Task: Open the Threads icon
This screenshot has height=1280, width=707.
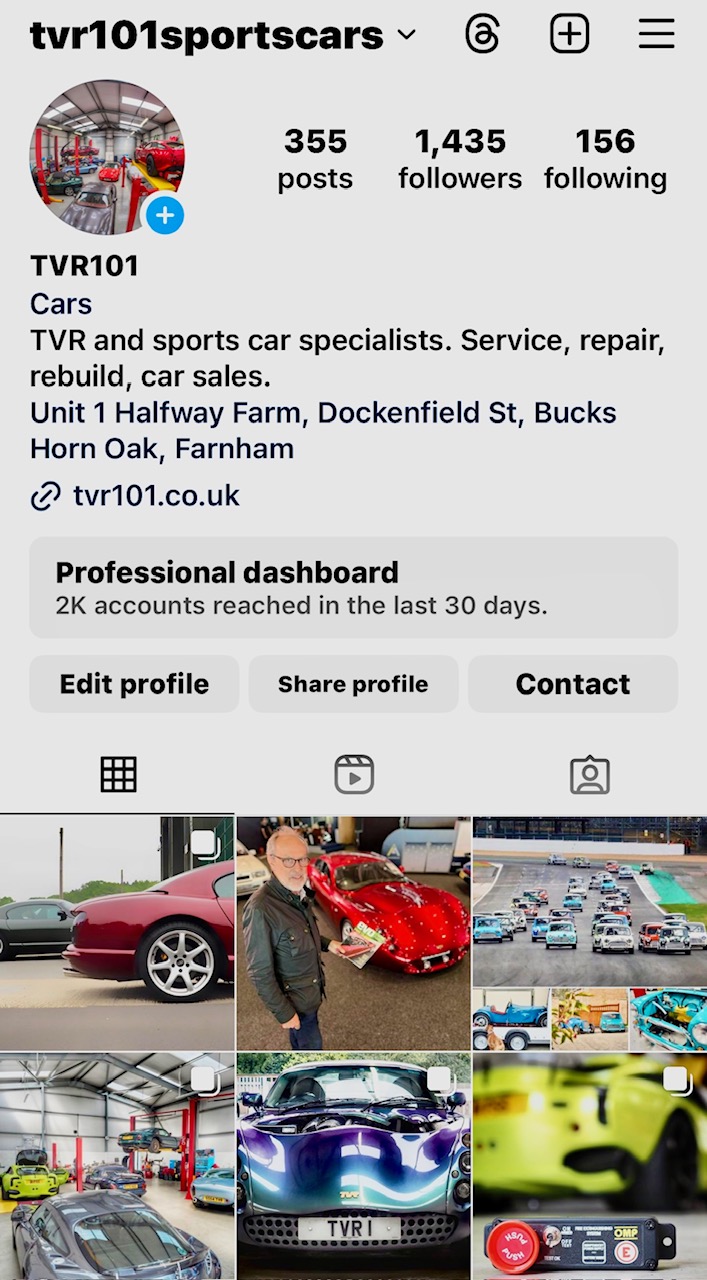Action: [482, 35]
